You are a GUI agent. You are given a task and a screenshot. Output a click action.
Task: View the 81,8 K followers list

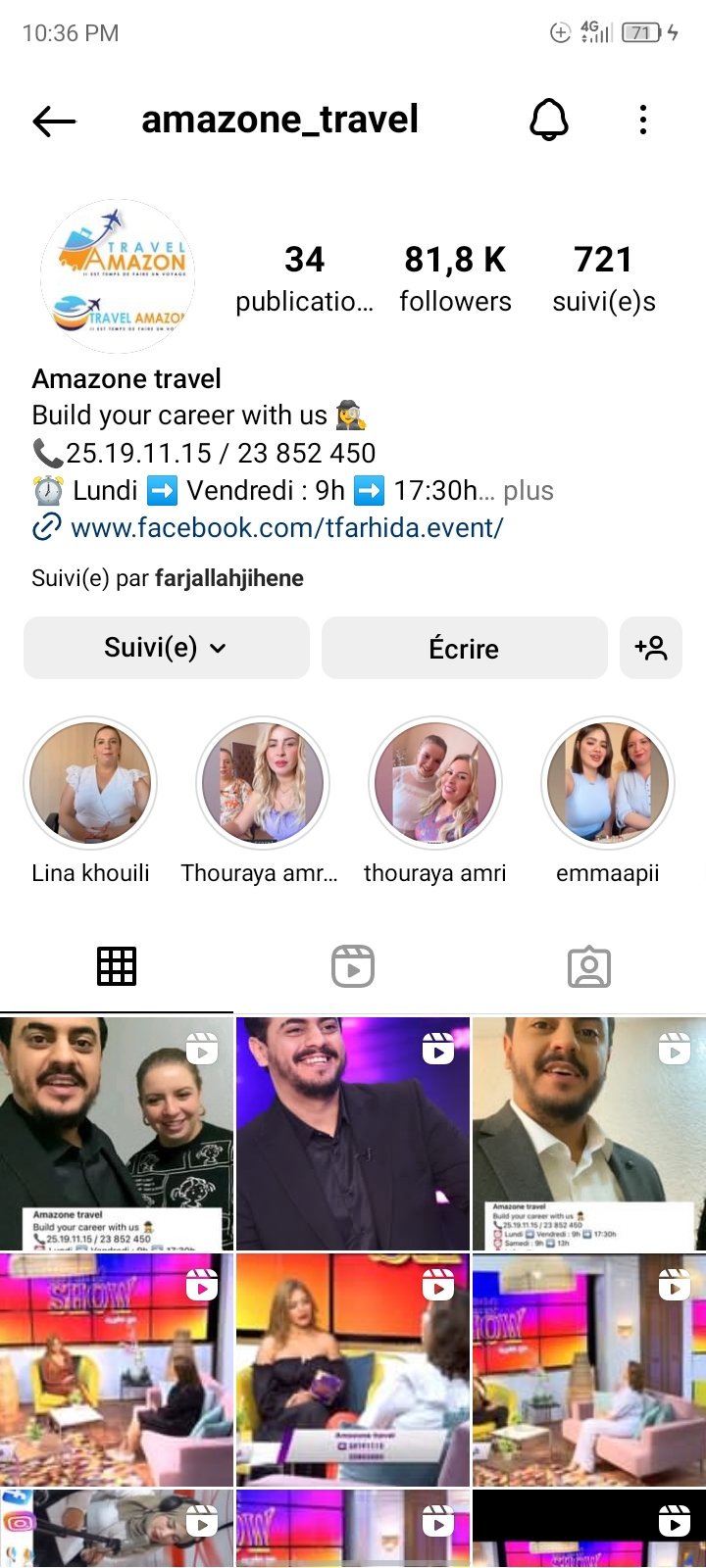point(455,278)
